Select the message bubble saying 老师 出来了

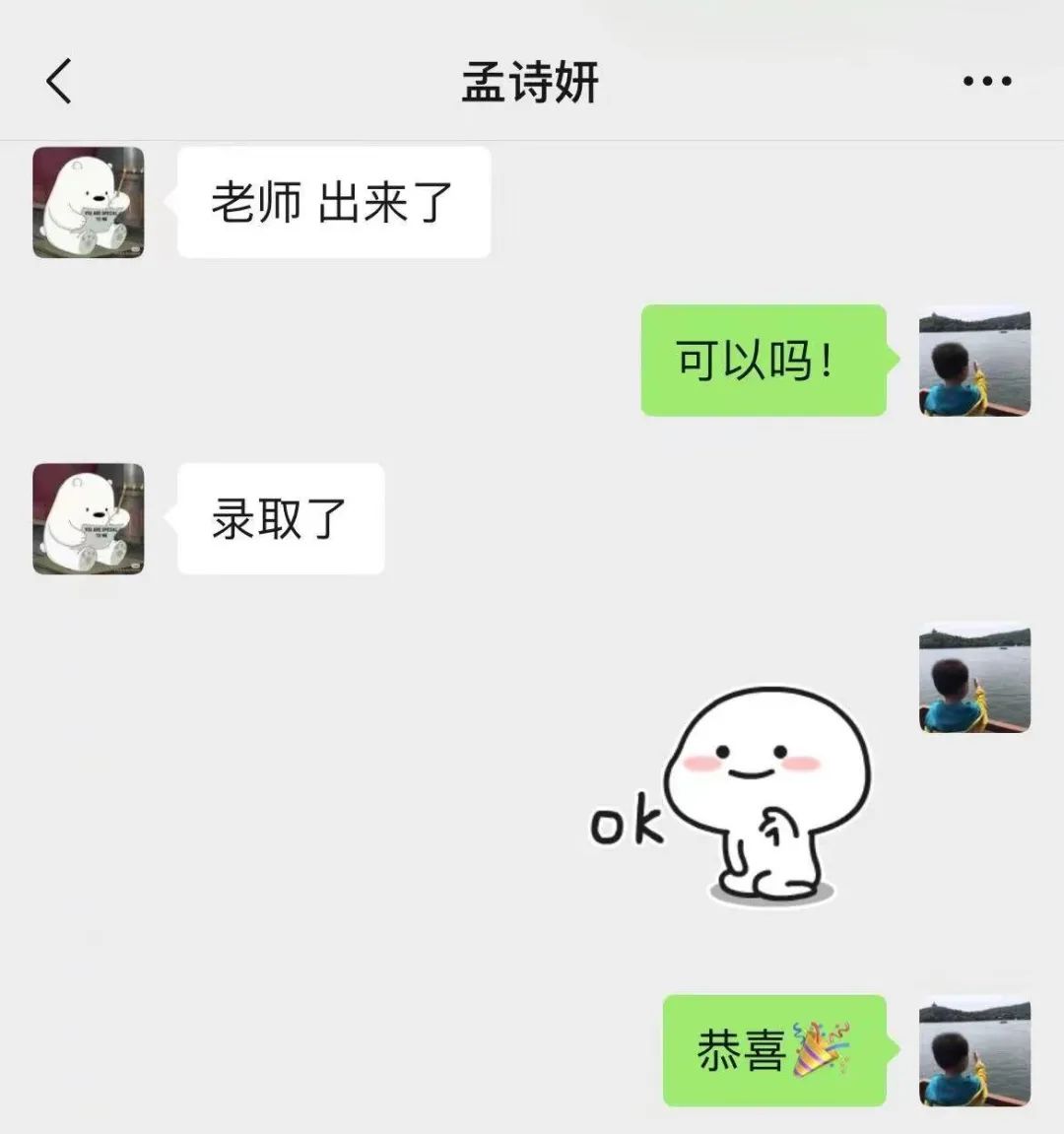tap(333, 201)
